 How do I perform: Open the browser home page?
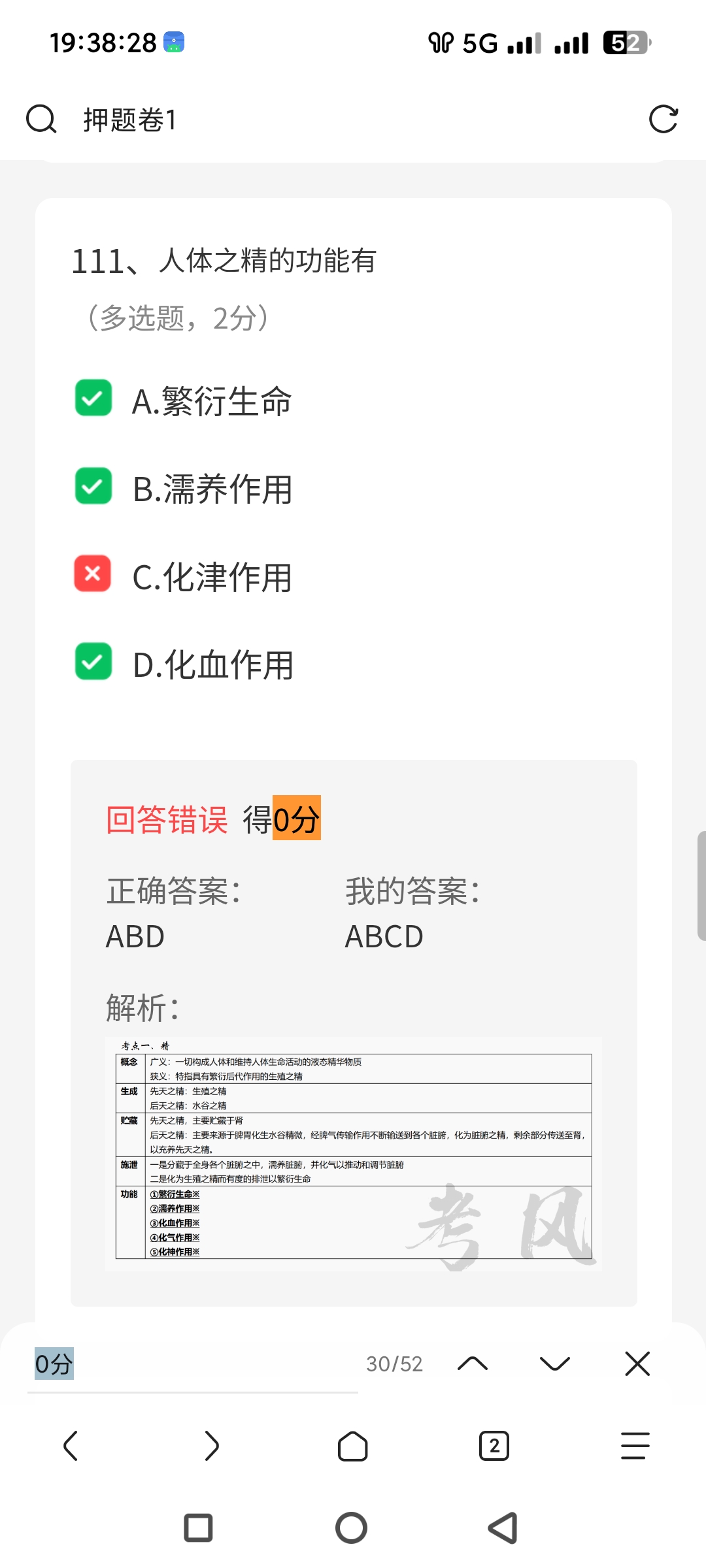353,1446
